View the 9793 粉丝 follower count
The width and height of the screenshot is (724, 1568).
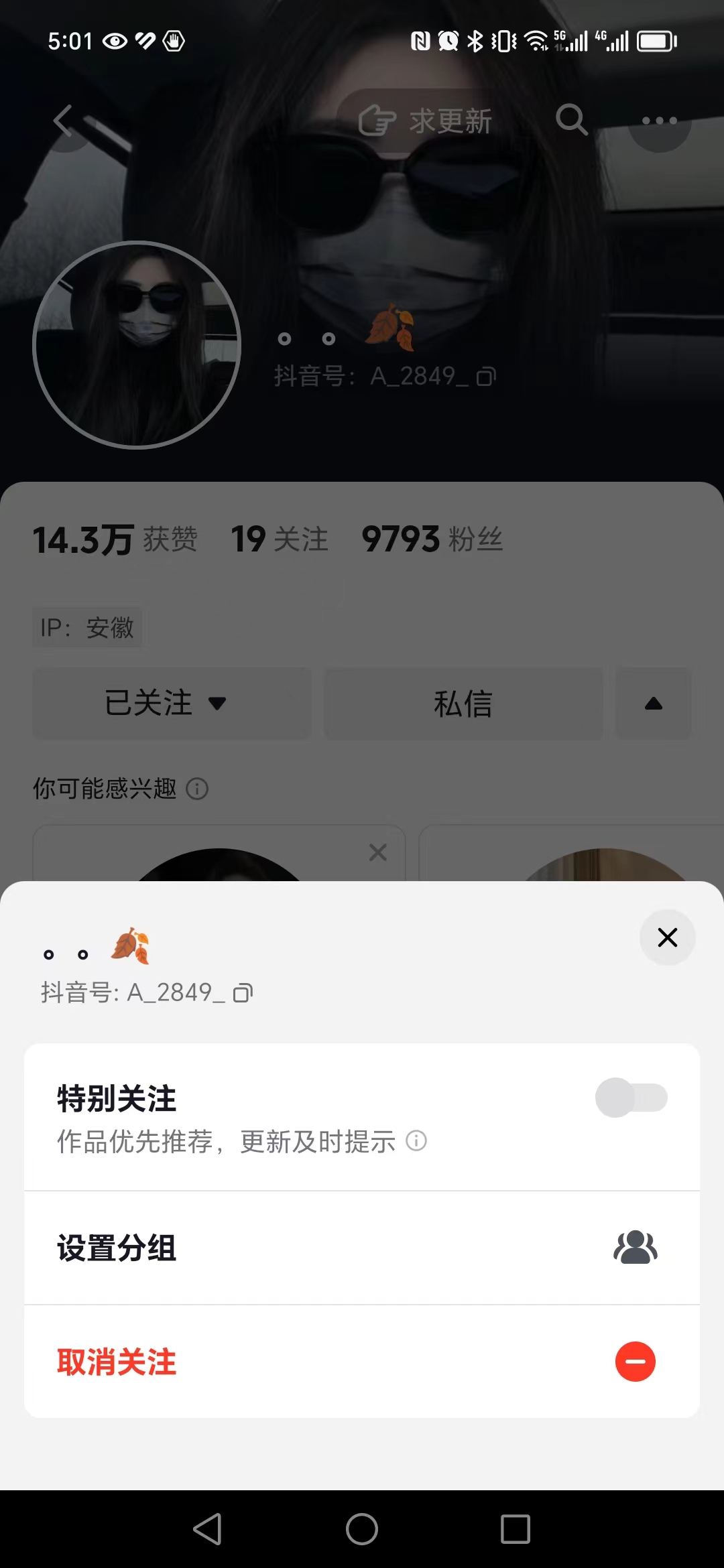(x=431, y=539)
